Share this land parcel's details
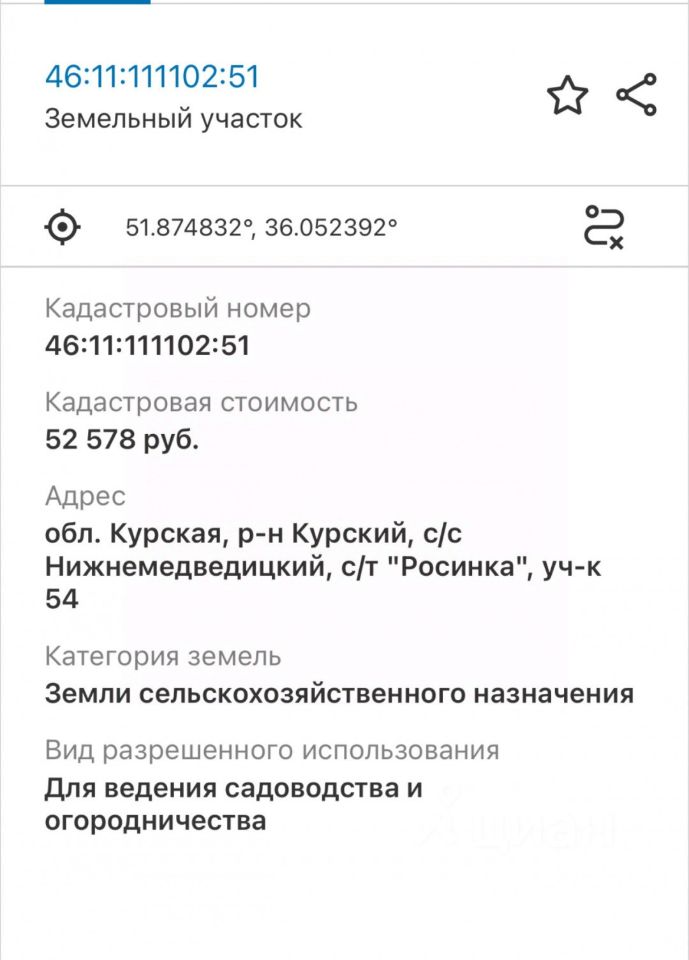 click(636, 95)
